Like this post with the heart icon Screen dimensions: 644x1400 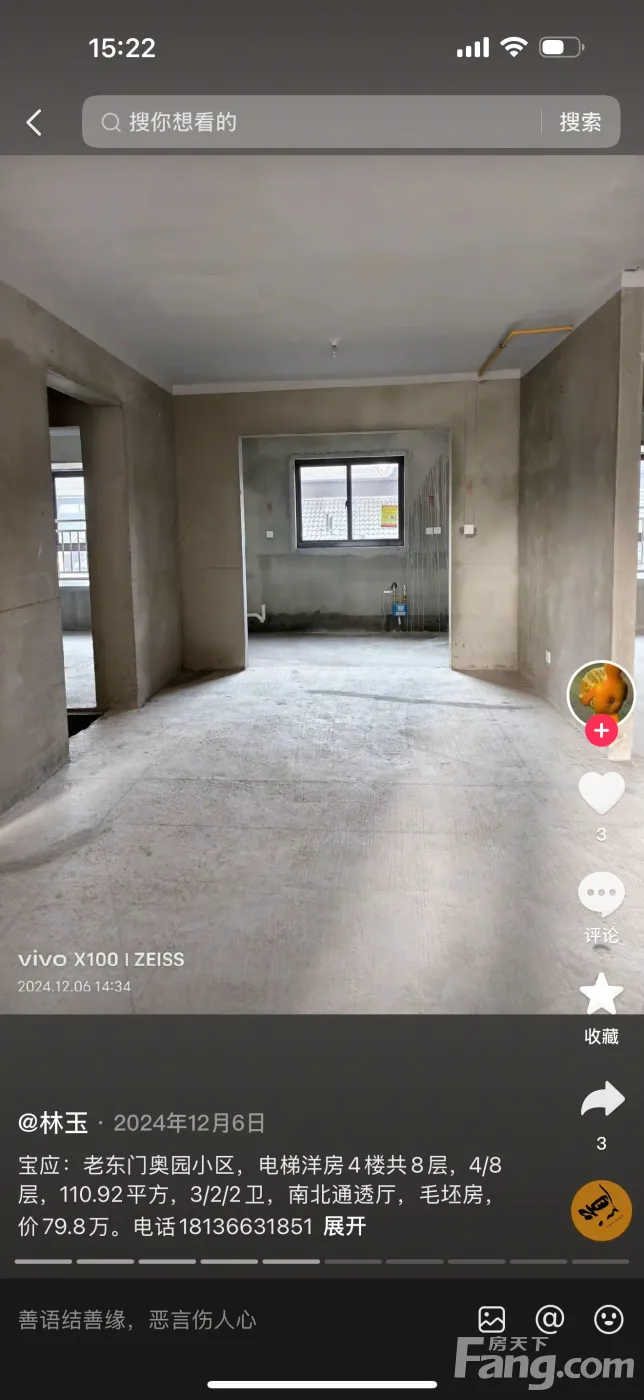[x=601, y=794]
